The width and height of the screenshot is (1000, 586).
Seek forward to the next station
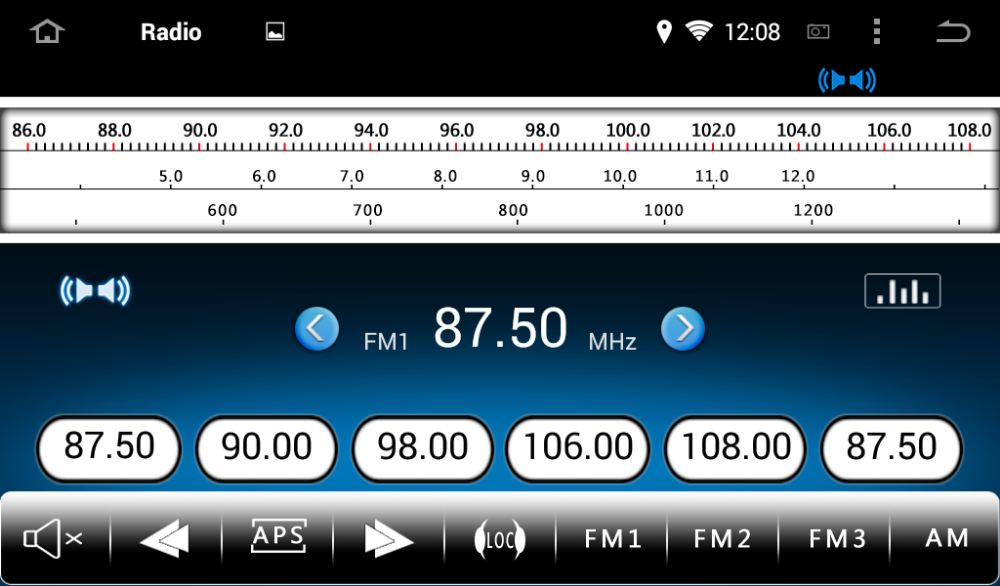[x=388, y=540]
